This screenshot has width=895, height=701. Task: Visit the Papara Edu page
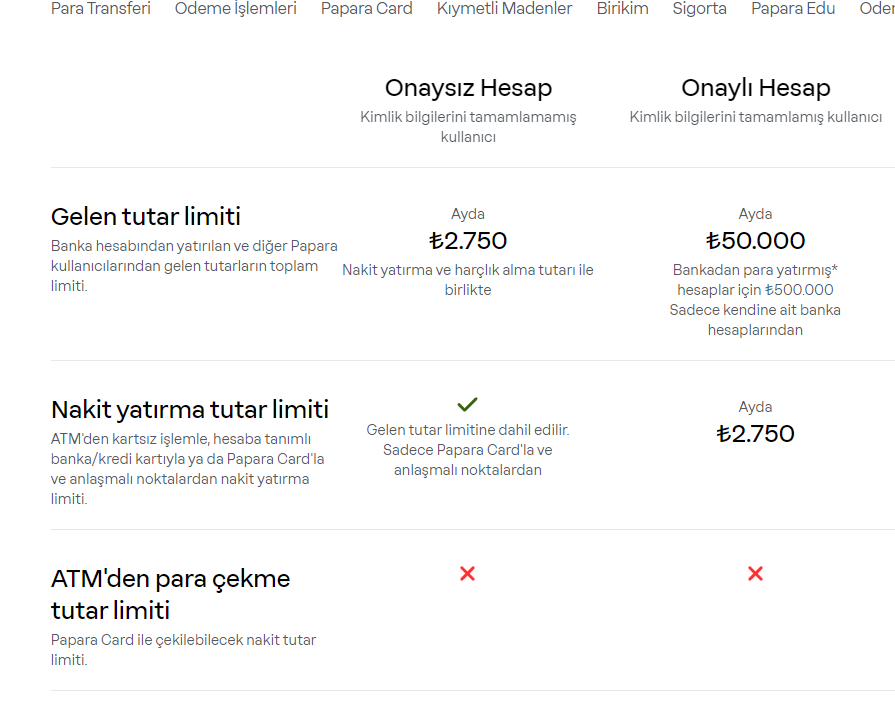pyautogui.click(x=793, y=9)
